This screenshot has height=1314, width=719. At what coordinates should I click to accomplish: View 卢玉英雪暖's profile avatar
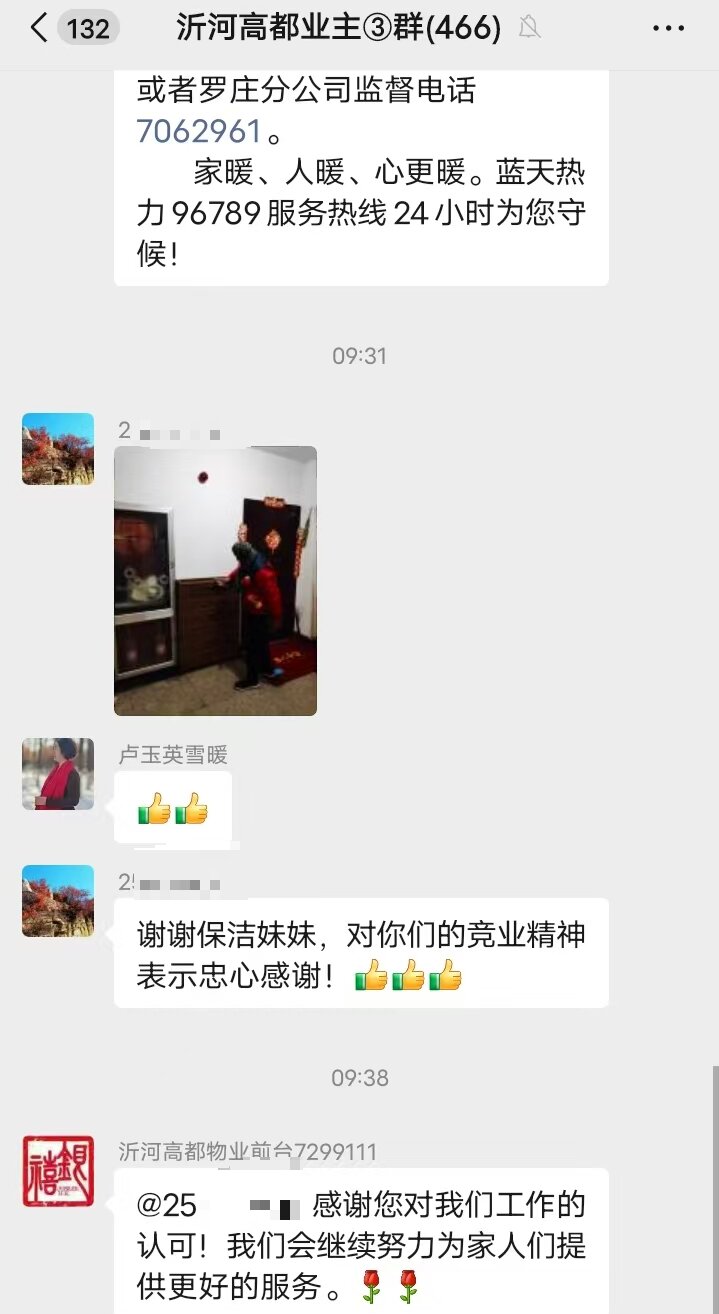coord(58,774)
